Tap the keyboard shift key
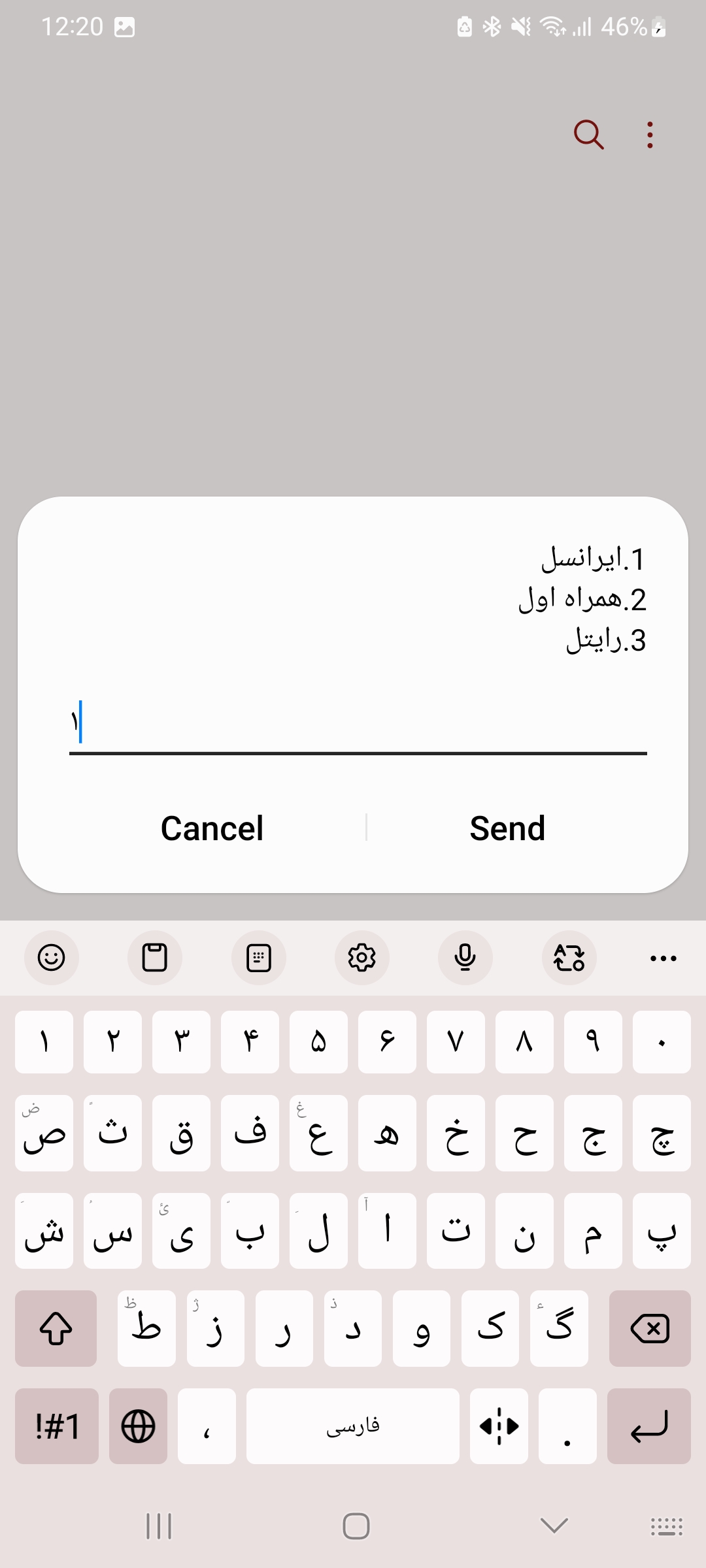The width and height of the screenshot is (706, 1568). [x=56, y=1328]
